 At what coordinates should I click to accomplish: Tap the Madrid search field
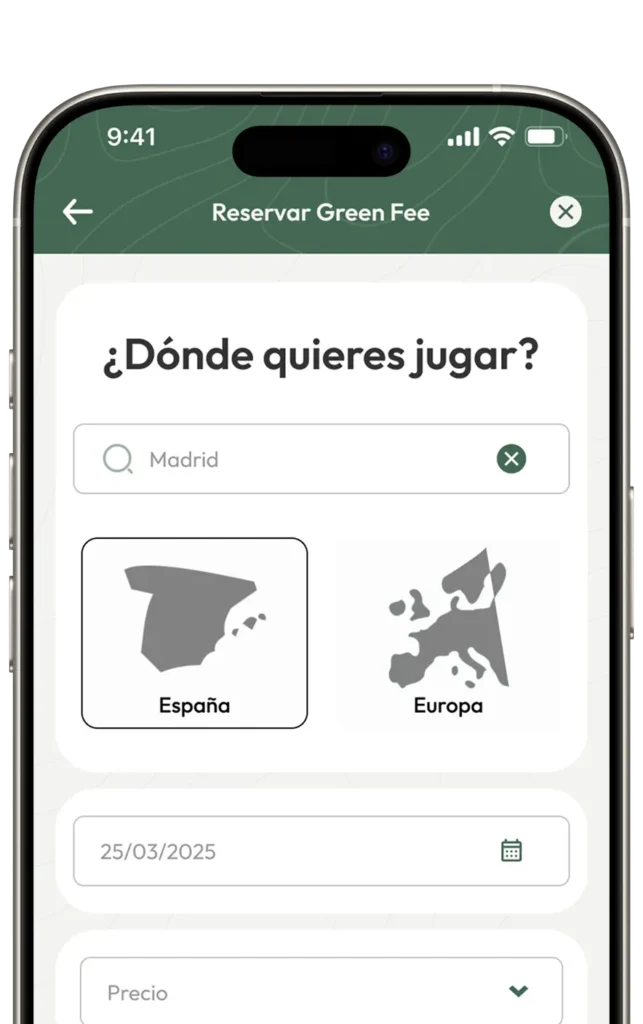(x=300, y=459)
